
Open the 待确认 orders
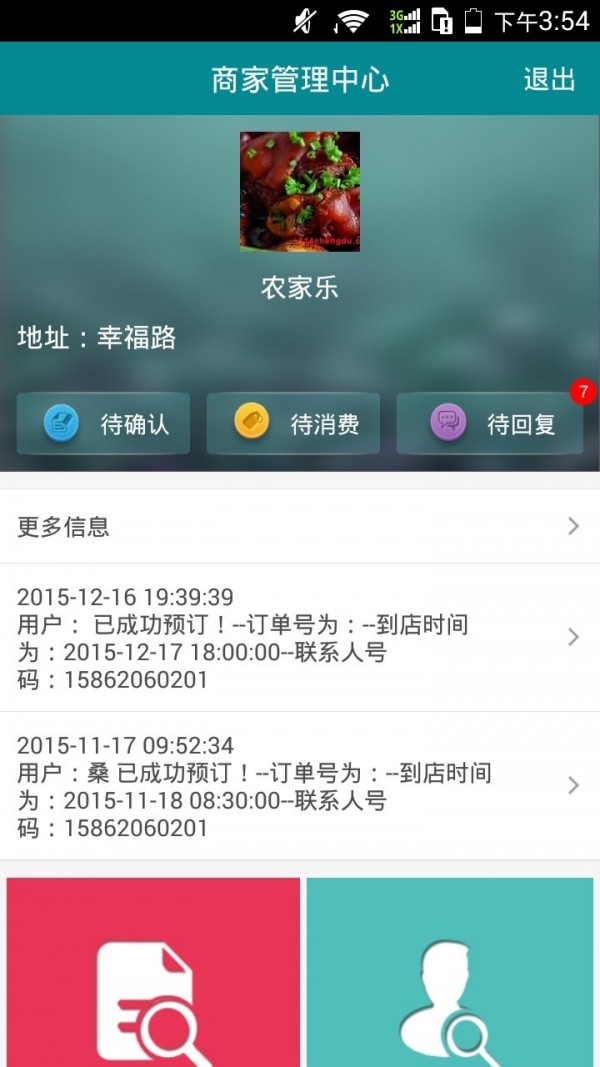tap(104, 424)
